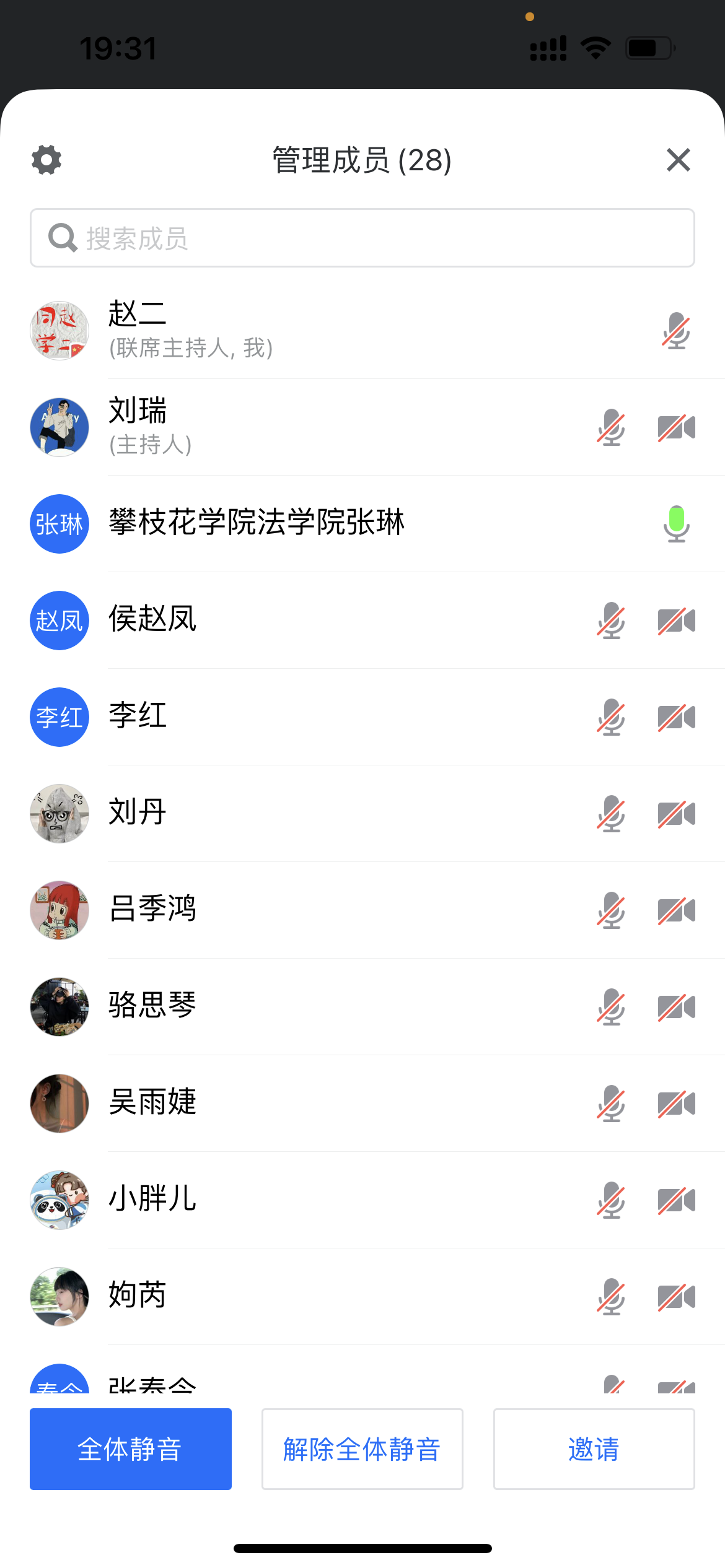Toggle my own microphone on 赵二 row
The image size is (725, 1568).
[x=676, y=331]
